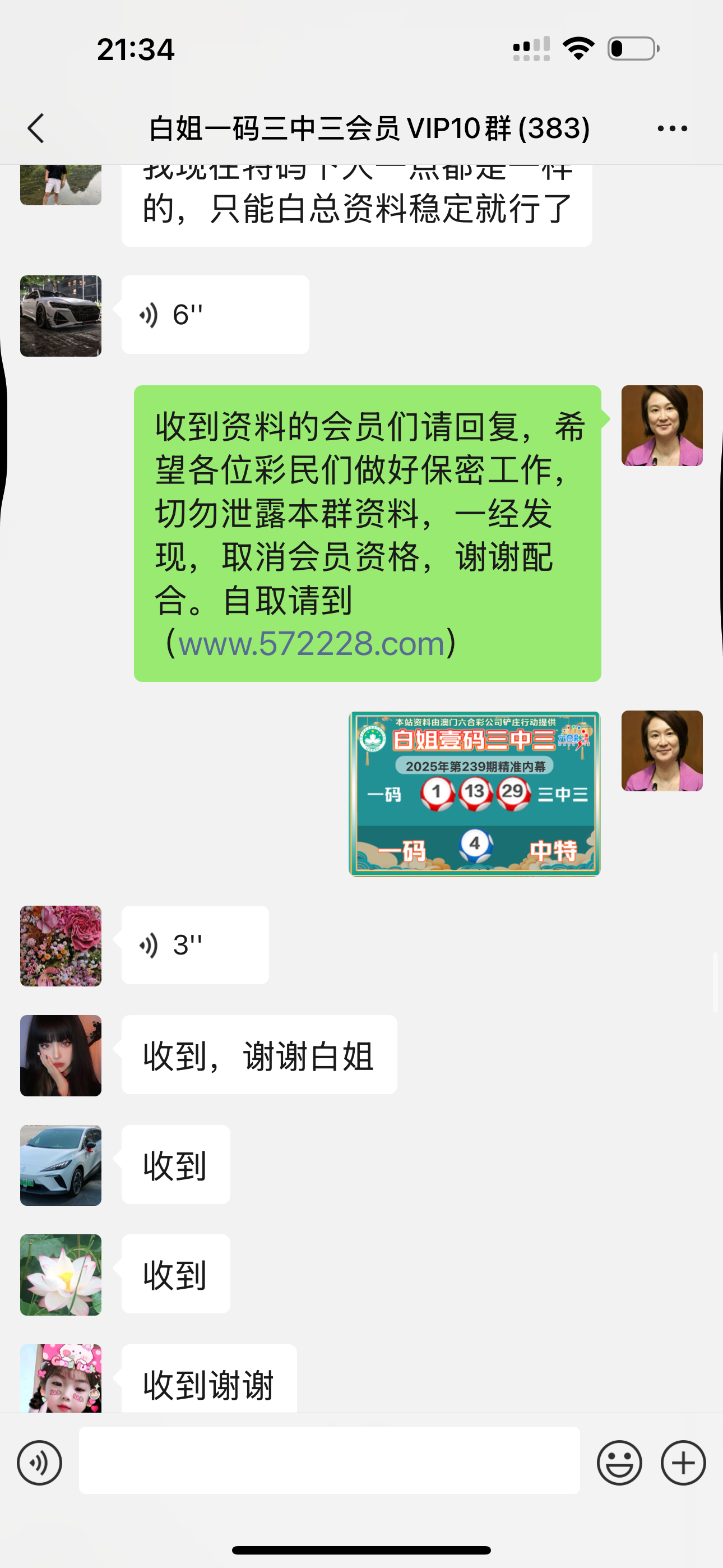Go back from the group chat
Image resolution: width=723 pixels, height=1568 pixels.
(36, 128)
